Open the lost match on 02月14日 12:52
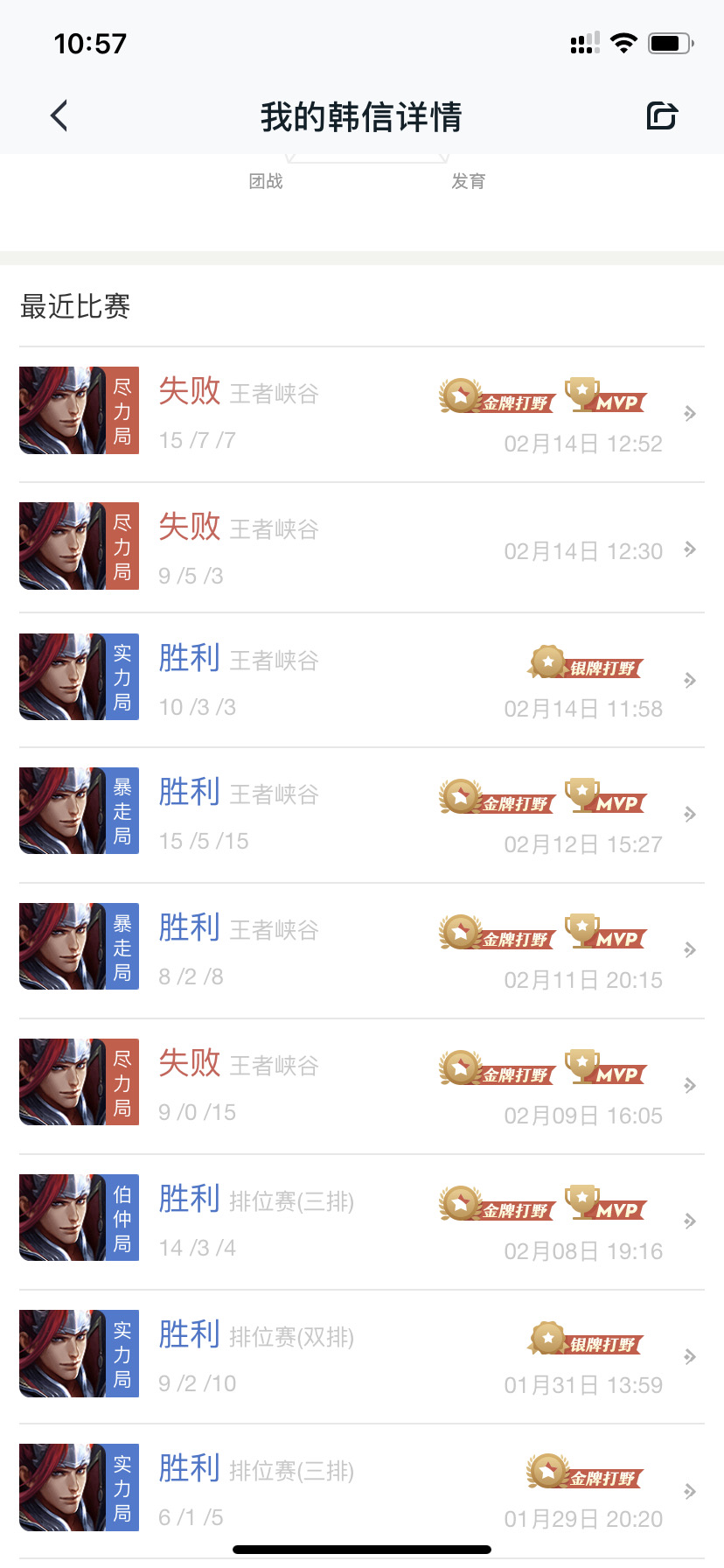 362,415
